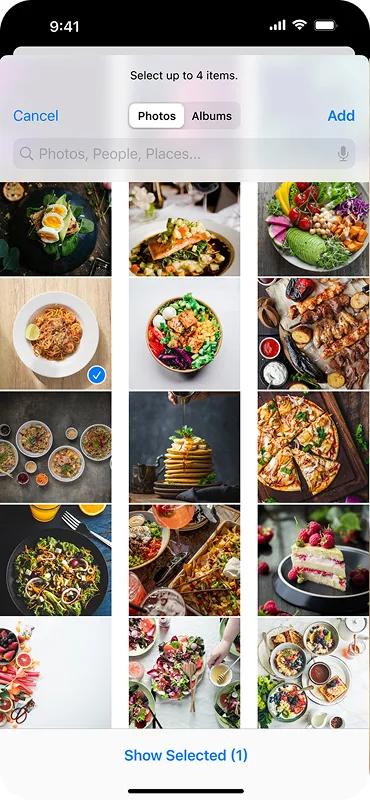Select the egg and avocado toast photo
This screenshot has height=800, width=370.
point(55,229)
